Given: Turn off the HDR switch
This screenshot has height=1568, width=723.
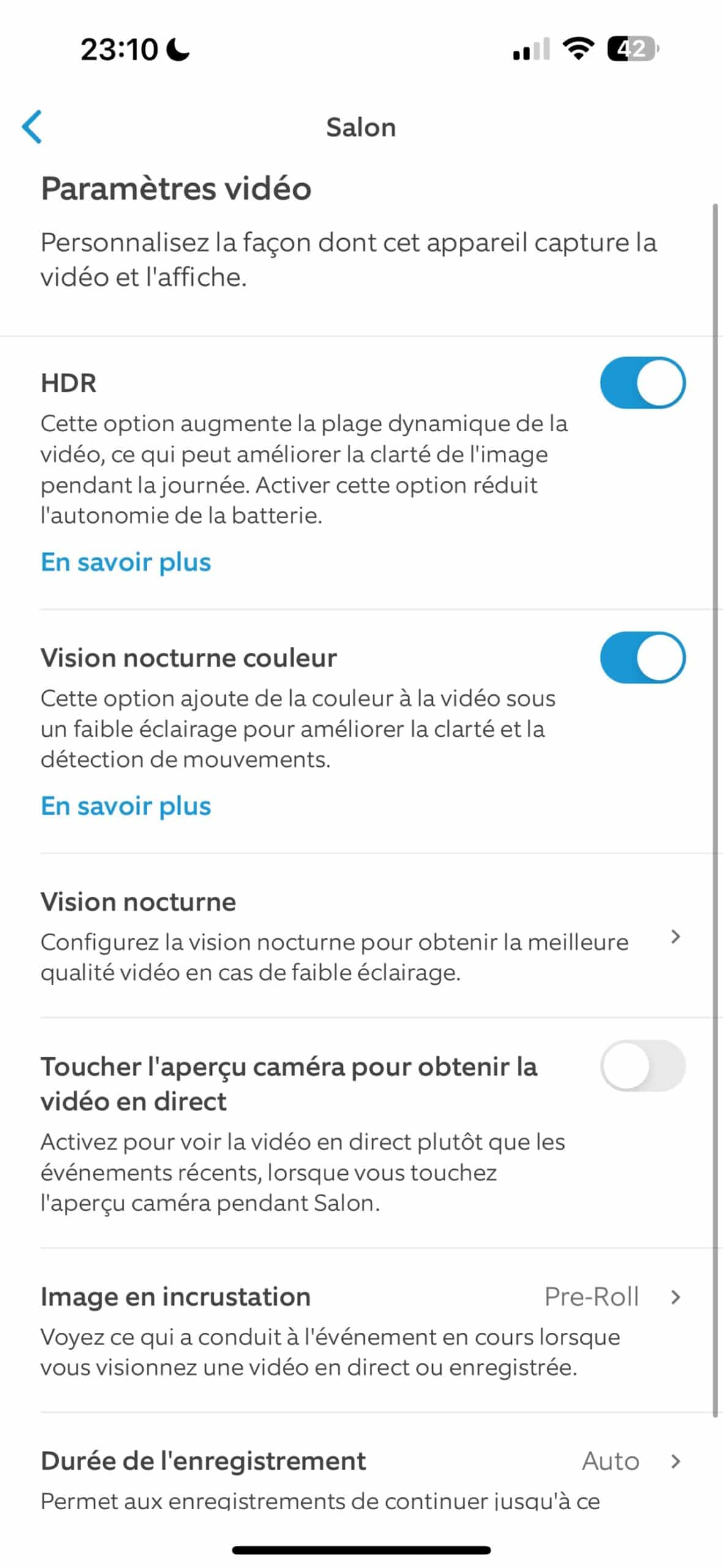Looking at the screenshot, I should pyautogui.click(x=642, y=383).
